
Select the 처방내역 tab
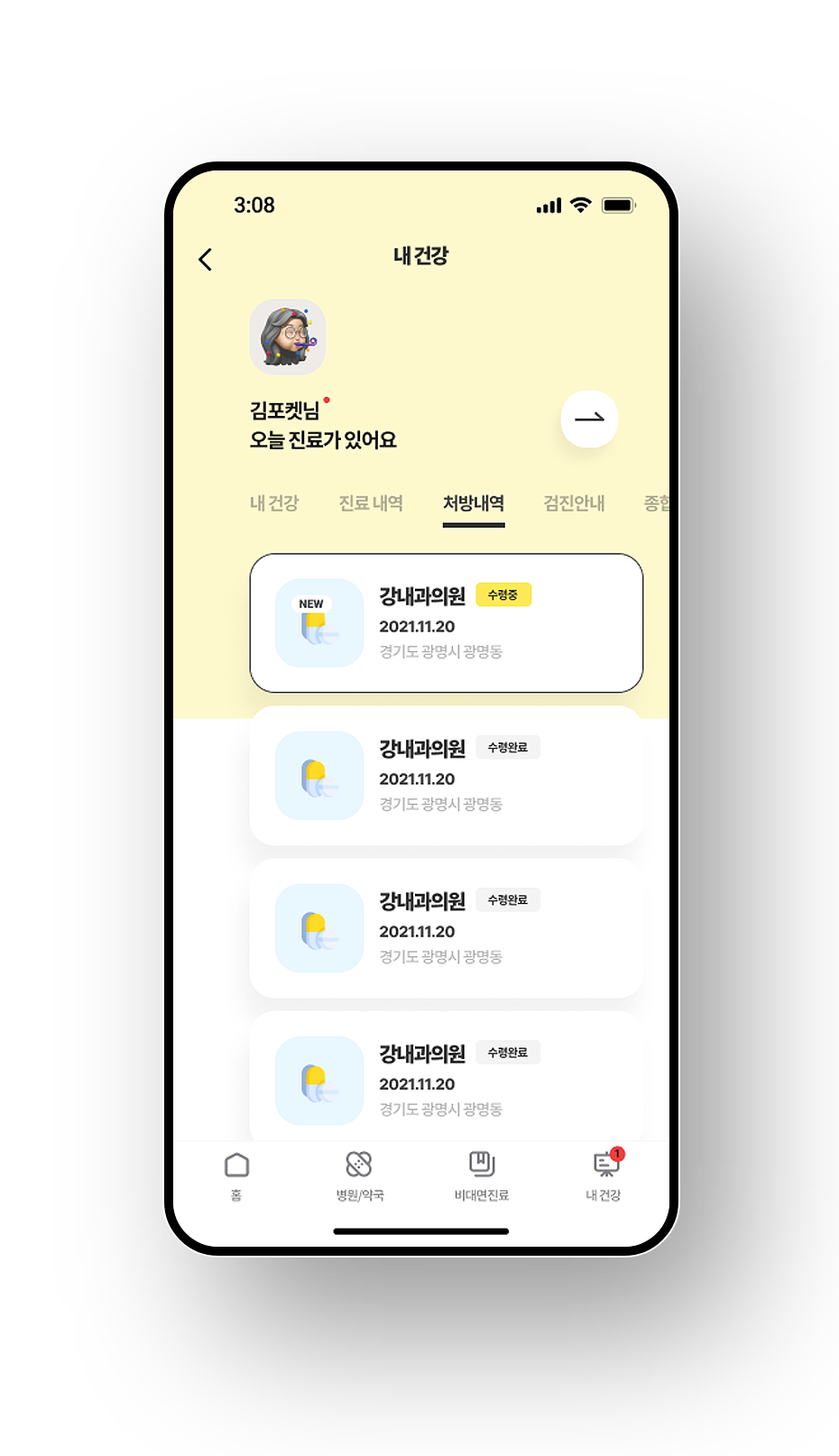(x=474, y=503)
